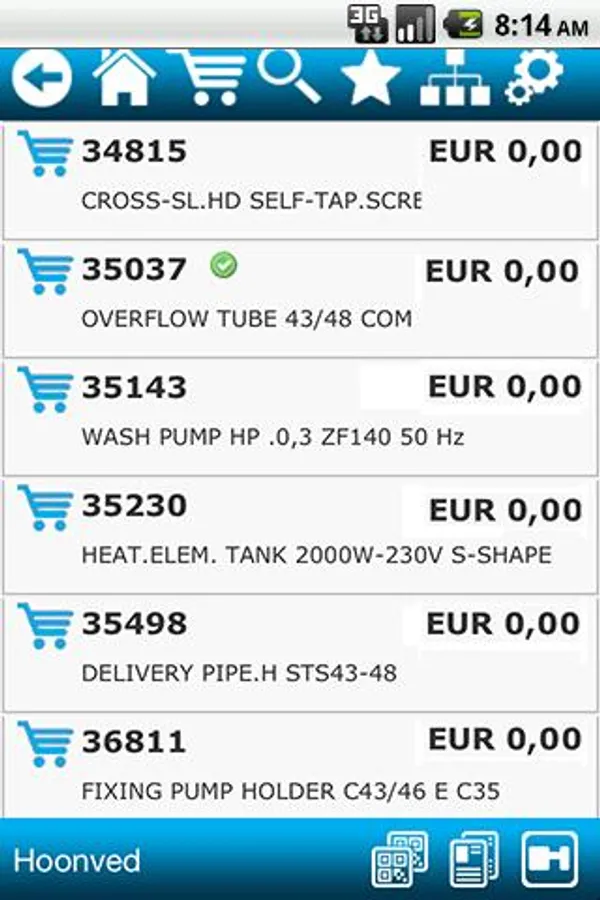Tap the Hoonved logo button at bottom right

[550, 860]
